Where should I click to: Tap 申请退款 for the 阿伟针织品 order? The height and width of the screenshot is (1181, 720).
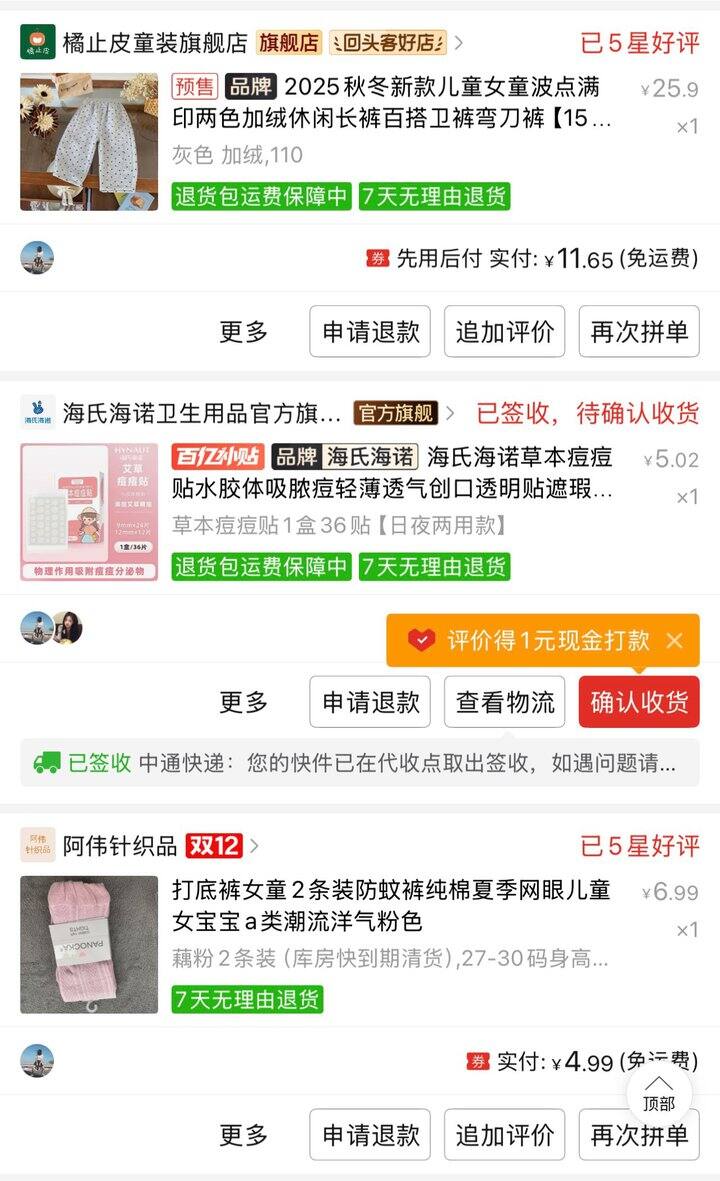[370, 1134]
